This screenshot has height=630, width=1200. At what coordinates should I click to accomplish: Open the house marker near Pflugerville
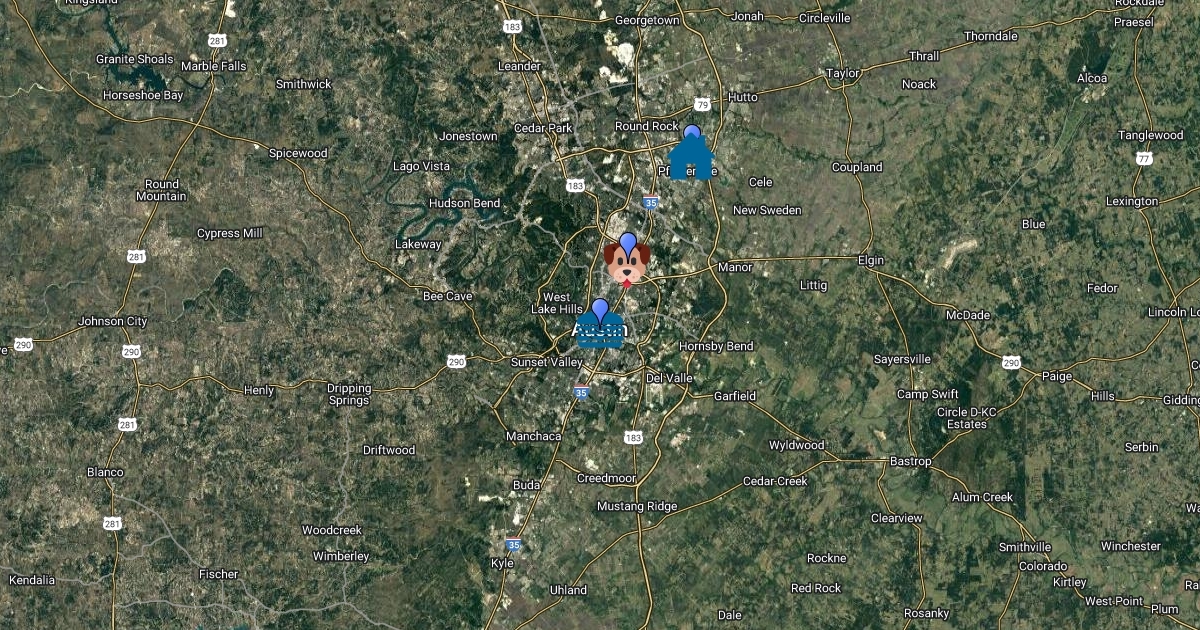click(690, 158)
